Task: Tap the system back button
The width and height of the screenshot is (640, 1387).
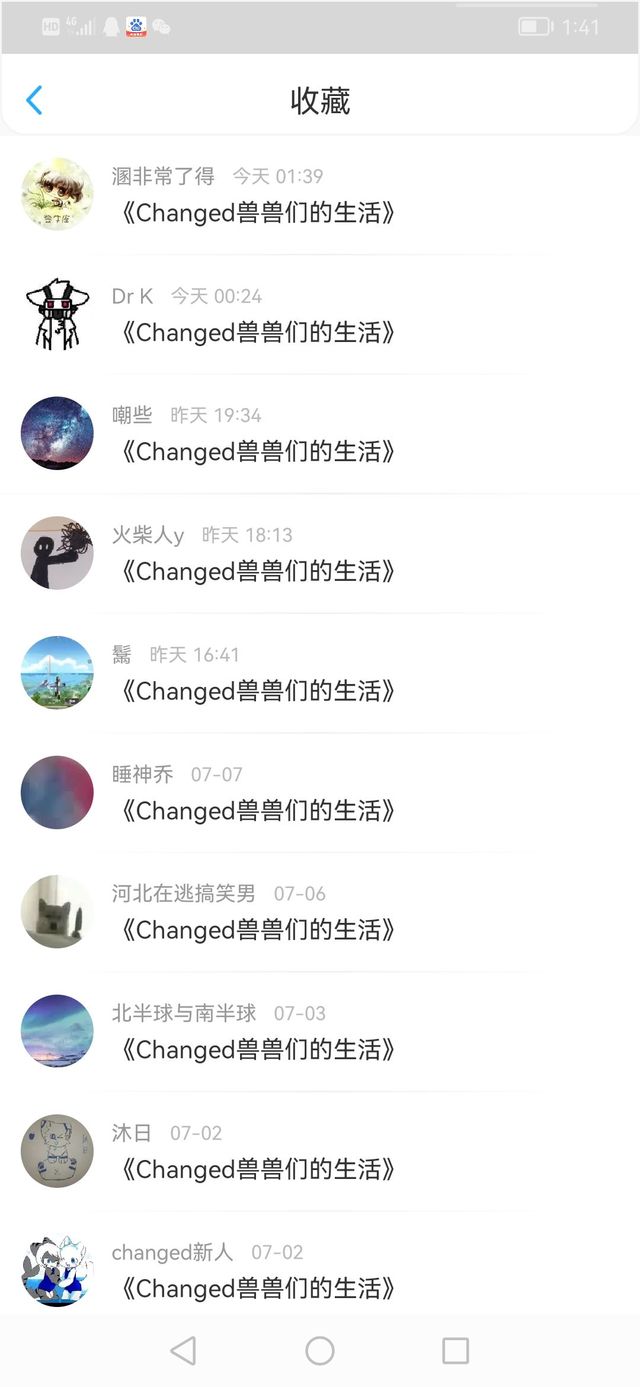Action: tap(183, 1351)
